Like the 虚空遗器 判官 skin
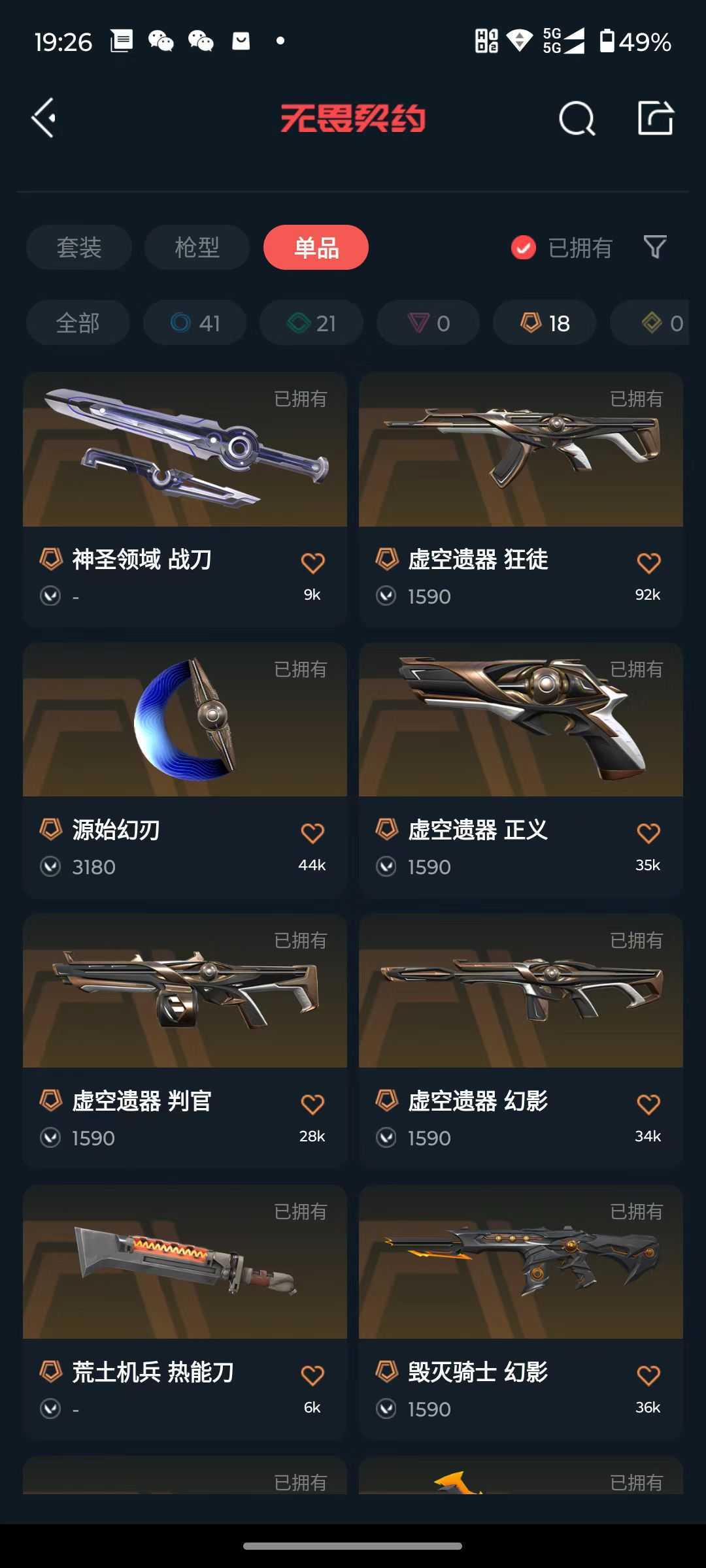 [312, 1104]
